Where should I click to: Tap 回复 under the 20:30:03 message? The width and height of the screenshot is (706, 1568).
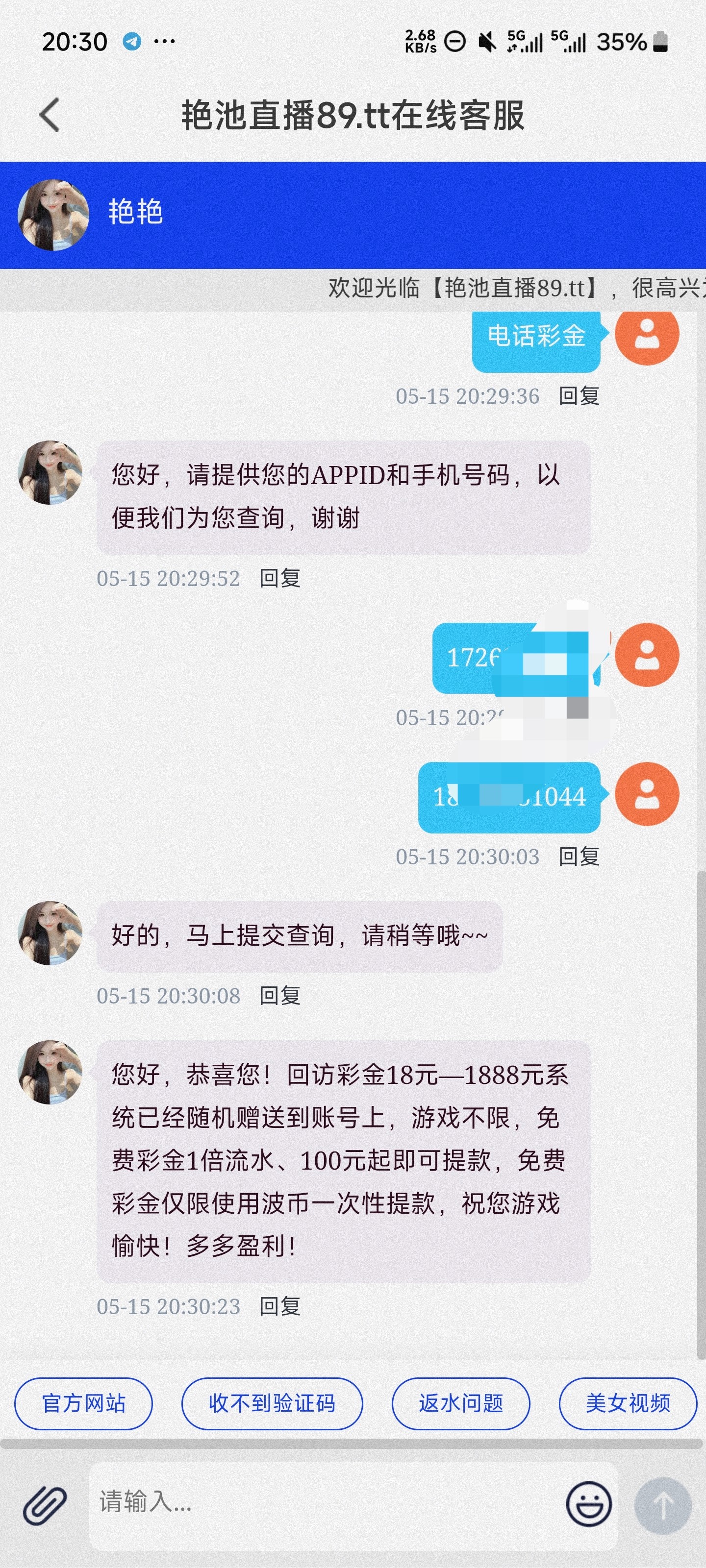tap(580, 857)
